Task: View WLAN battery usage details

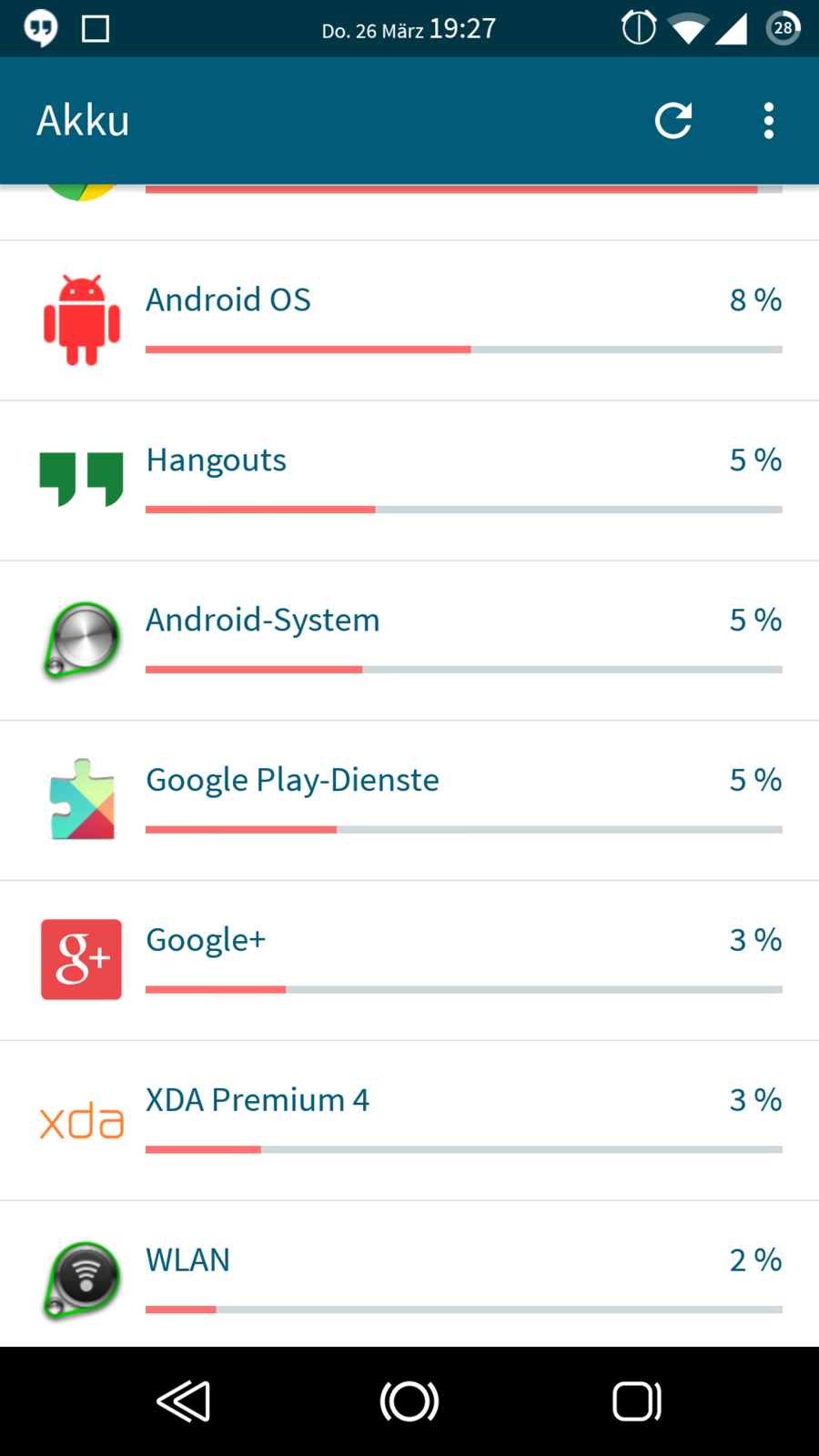Action: [x=409, y=1278]
